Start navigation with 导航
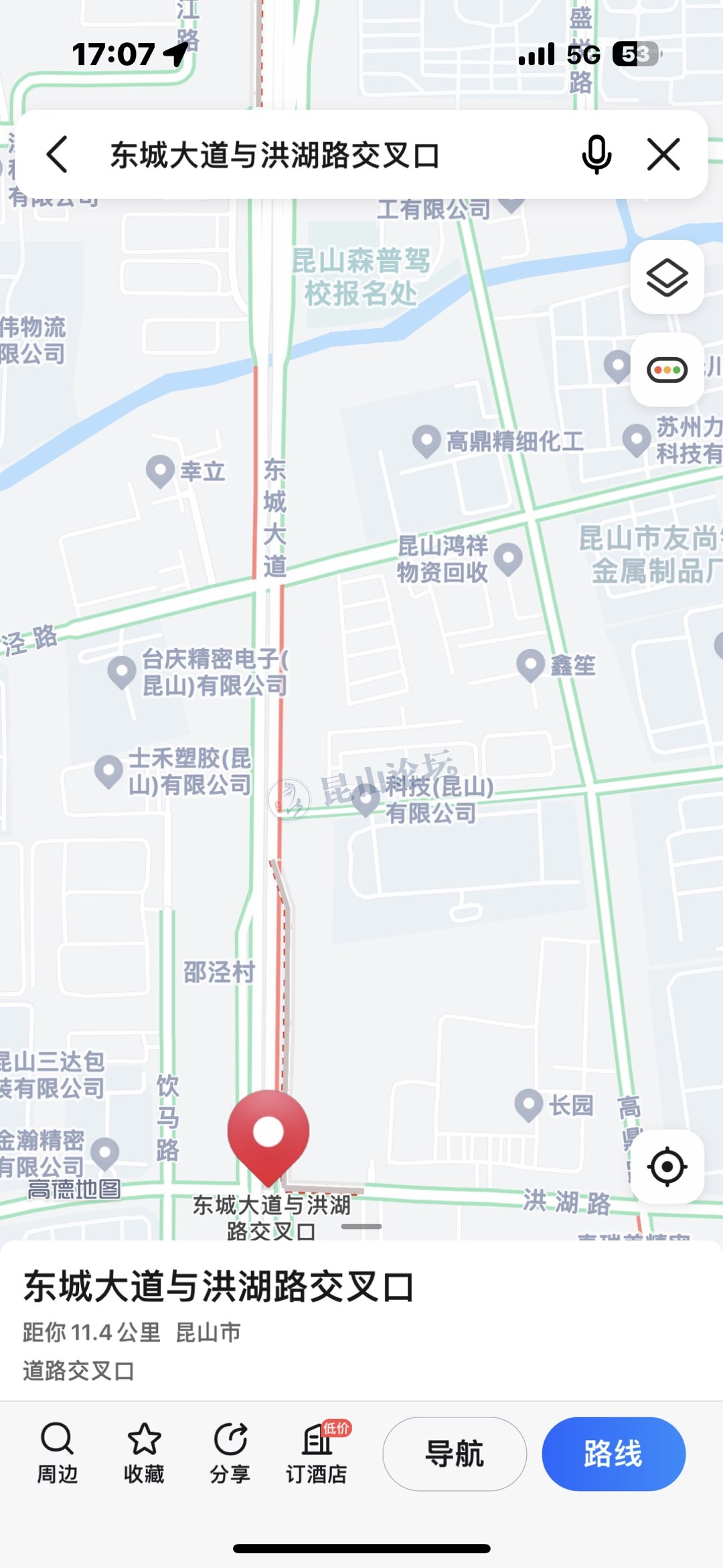This screenshot has width=723, height=1568. [455, 1453]
